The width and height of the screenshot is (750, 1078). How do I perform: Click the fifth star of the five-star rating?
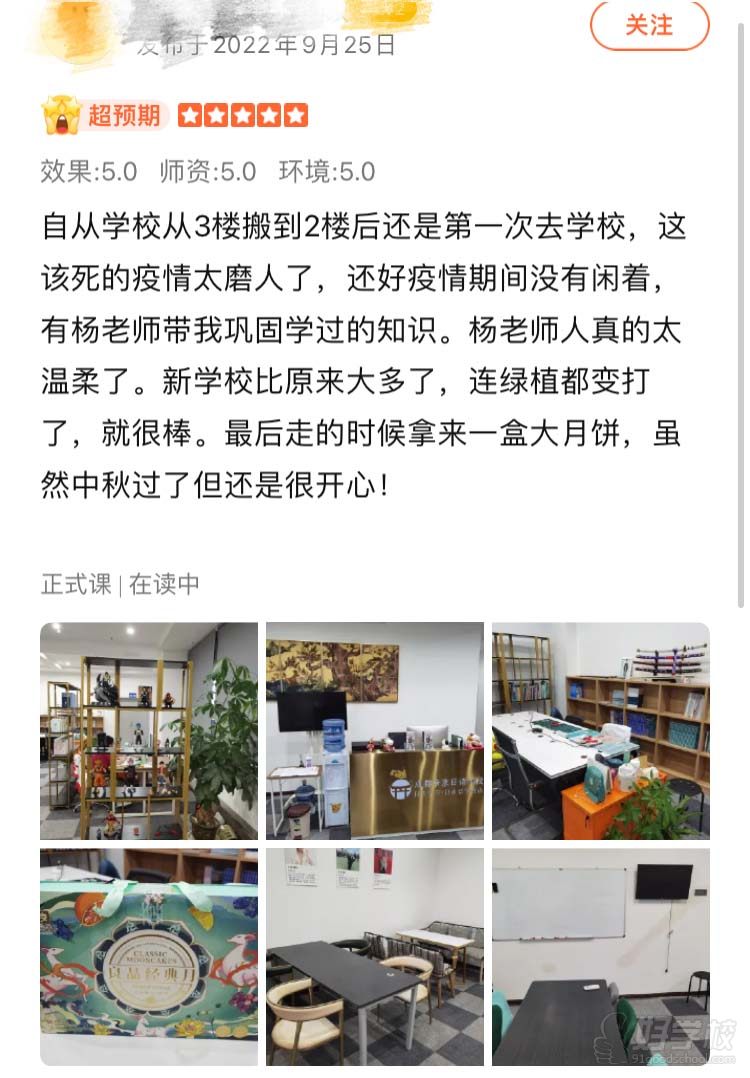pos(297,115)
